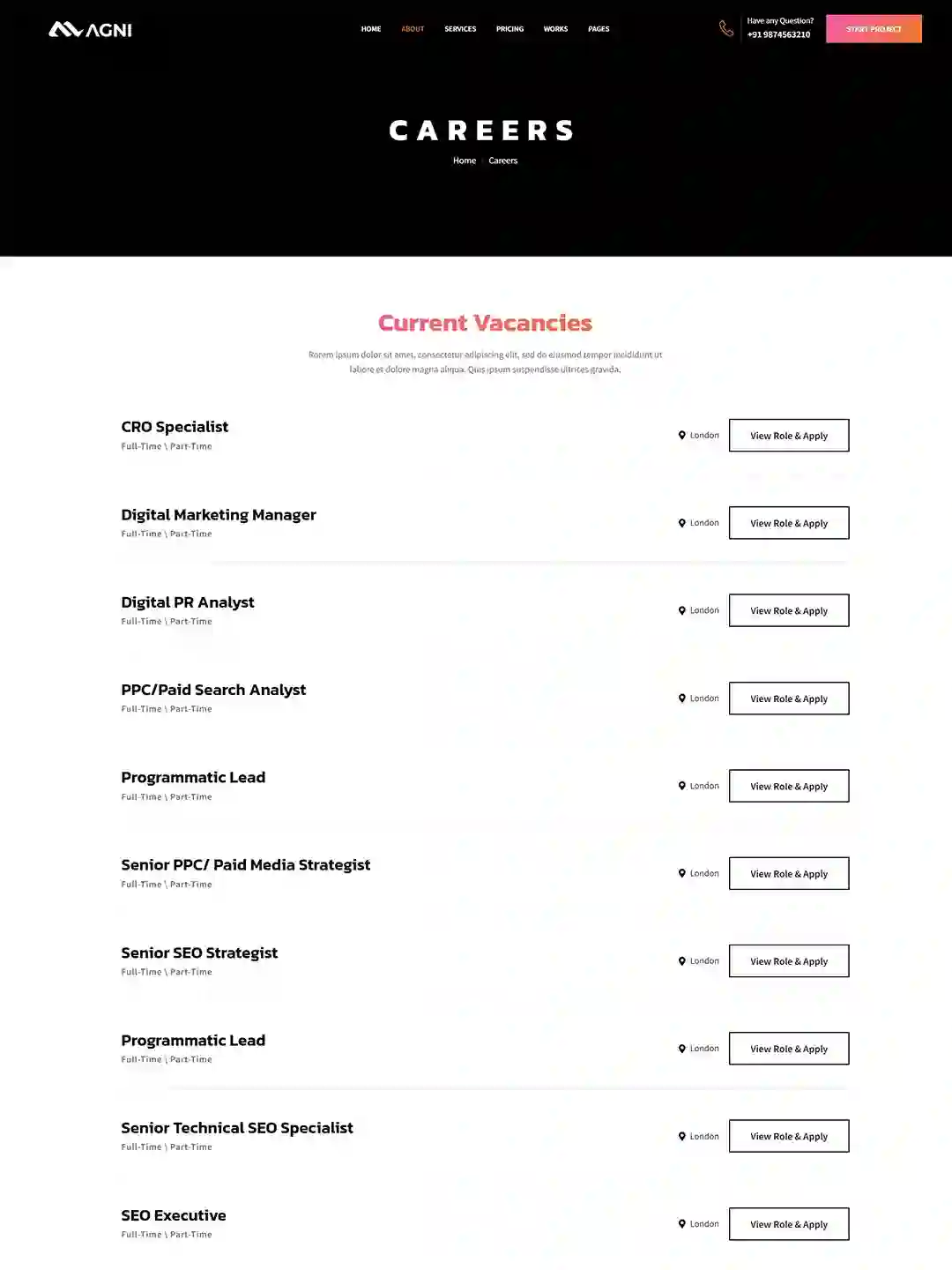Go to the About menu item
The image size is (952, 1270).
tap(413, 29)
